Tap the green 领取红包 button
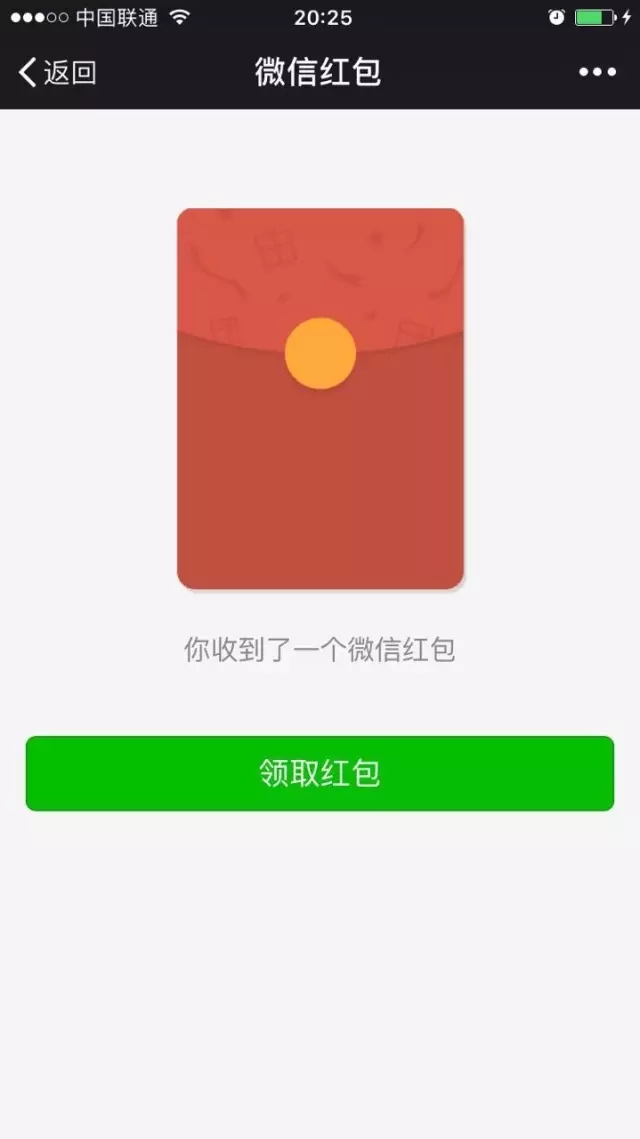The width and height of the screenshot is (640, 1139). click(x=319, y=773)
